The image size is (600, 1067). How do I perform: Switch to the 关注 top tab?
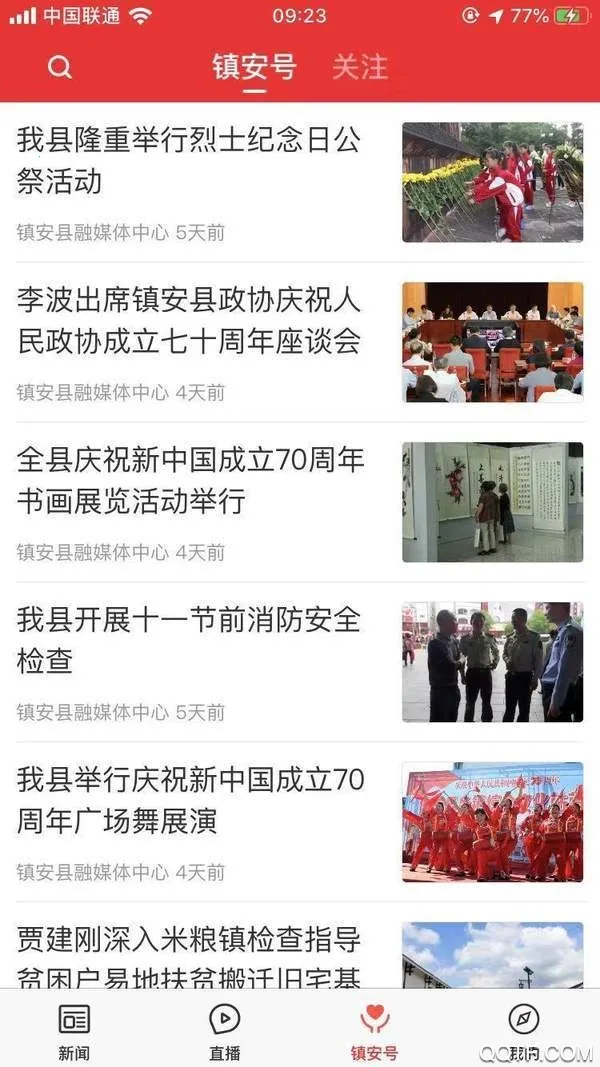360,67
